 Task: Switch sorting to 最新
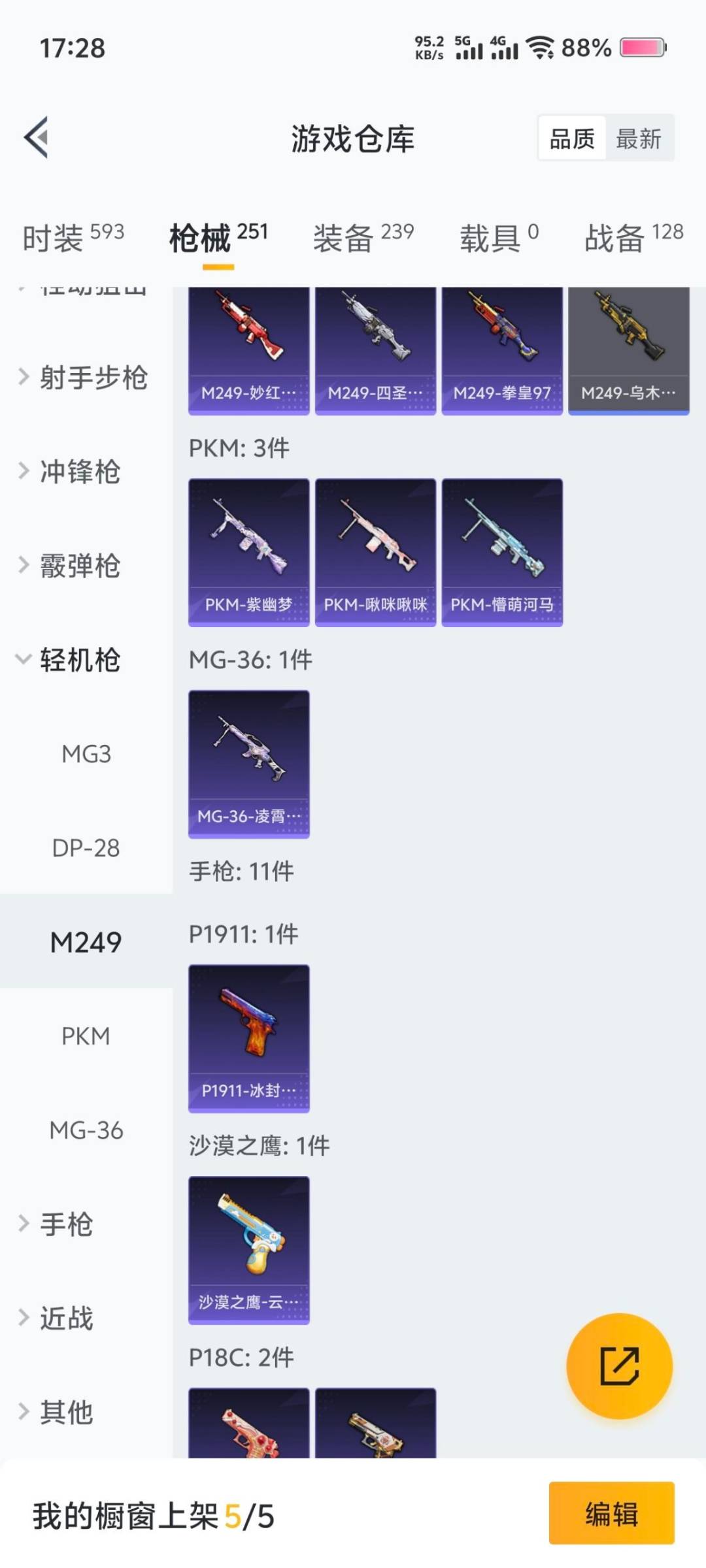pos(639,139)
